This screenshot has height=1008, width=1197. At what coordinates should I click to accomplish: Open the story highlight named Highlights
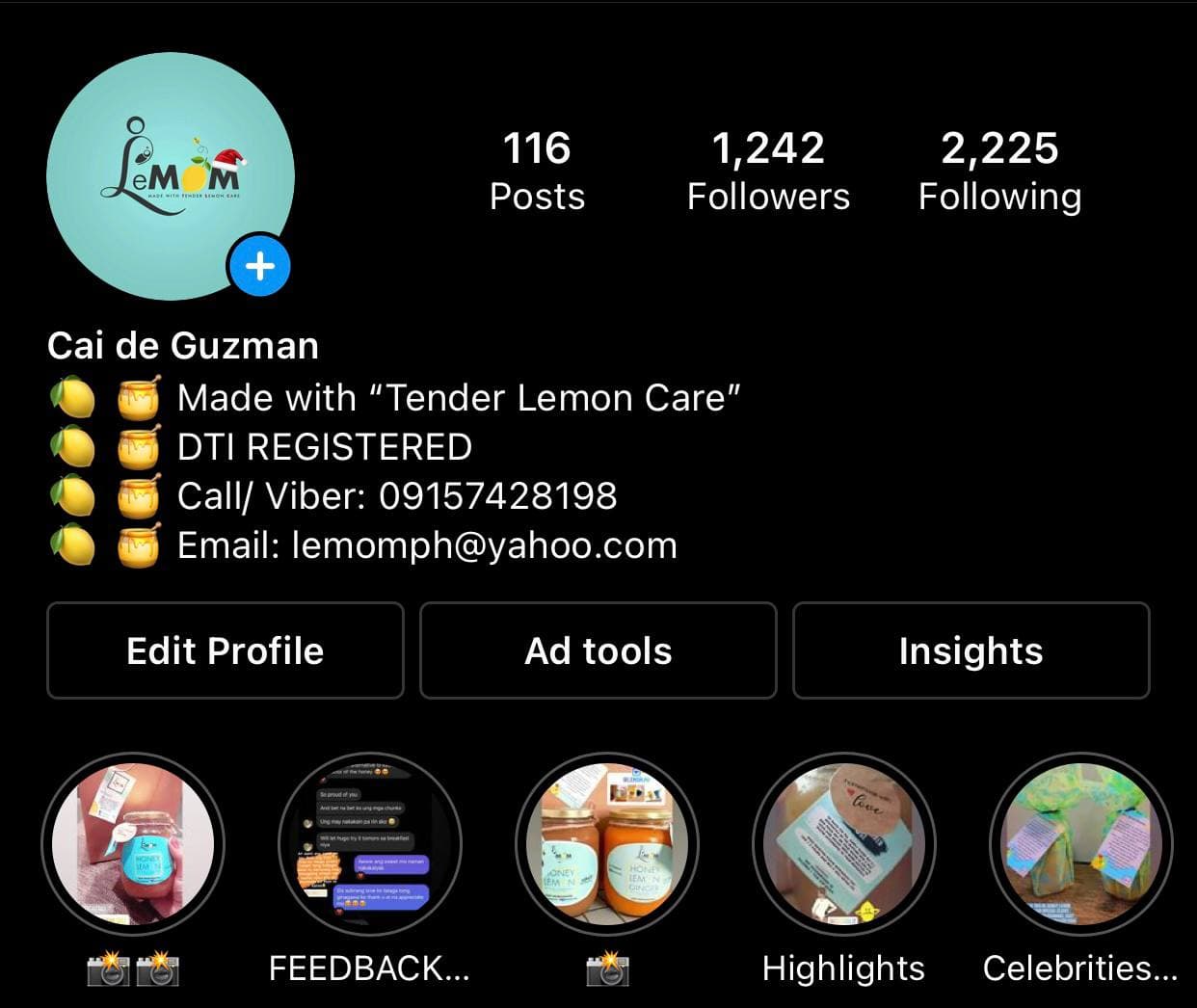click(843, 844)
